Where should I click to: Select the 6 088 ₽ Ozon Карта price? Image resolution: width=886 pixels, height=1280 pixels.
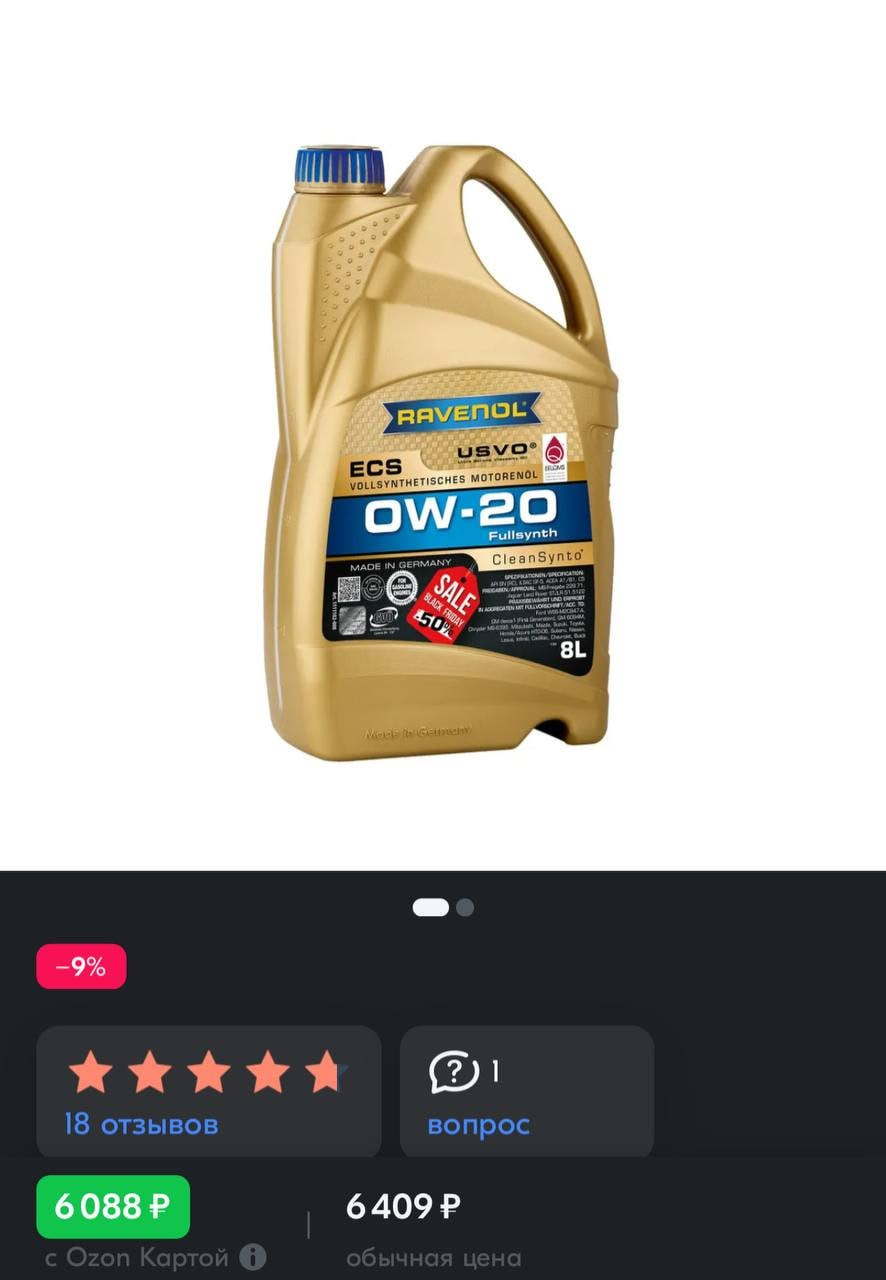(x=113, y=1207)
